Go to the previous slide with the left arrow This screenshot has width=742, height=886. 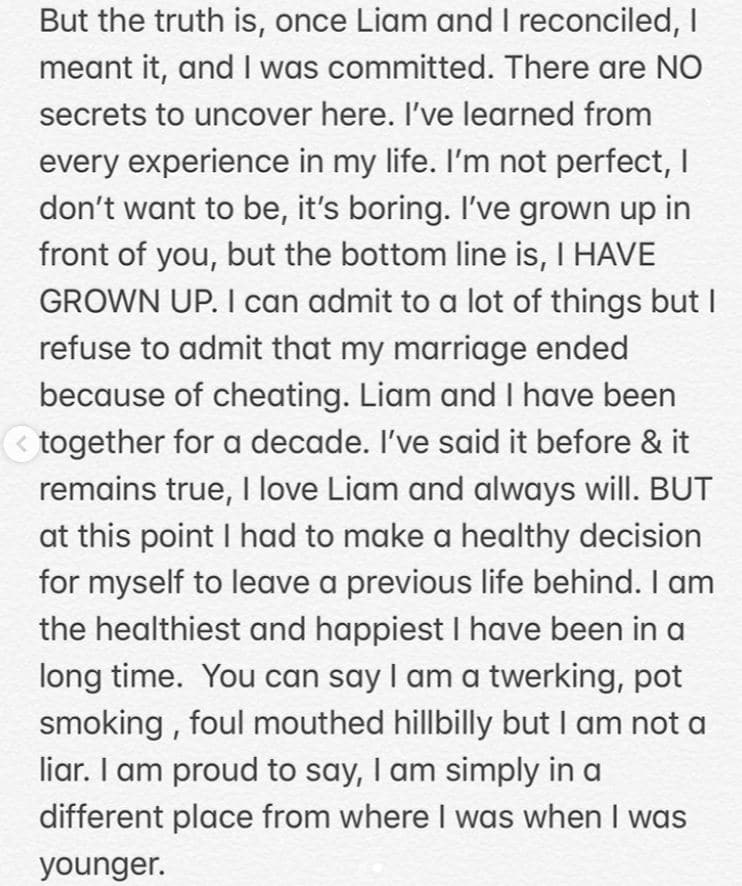20,443
